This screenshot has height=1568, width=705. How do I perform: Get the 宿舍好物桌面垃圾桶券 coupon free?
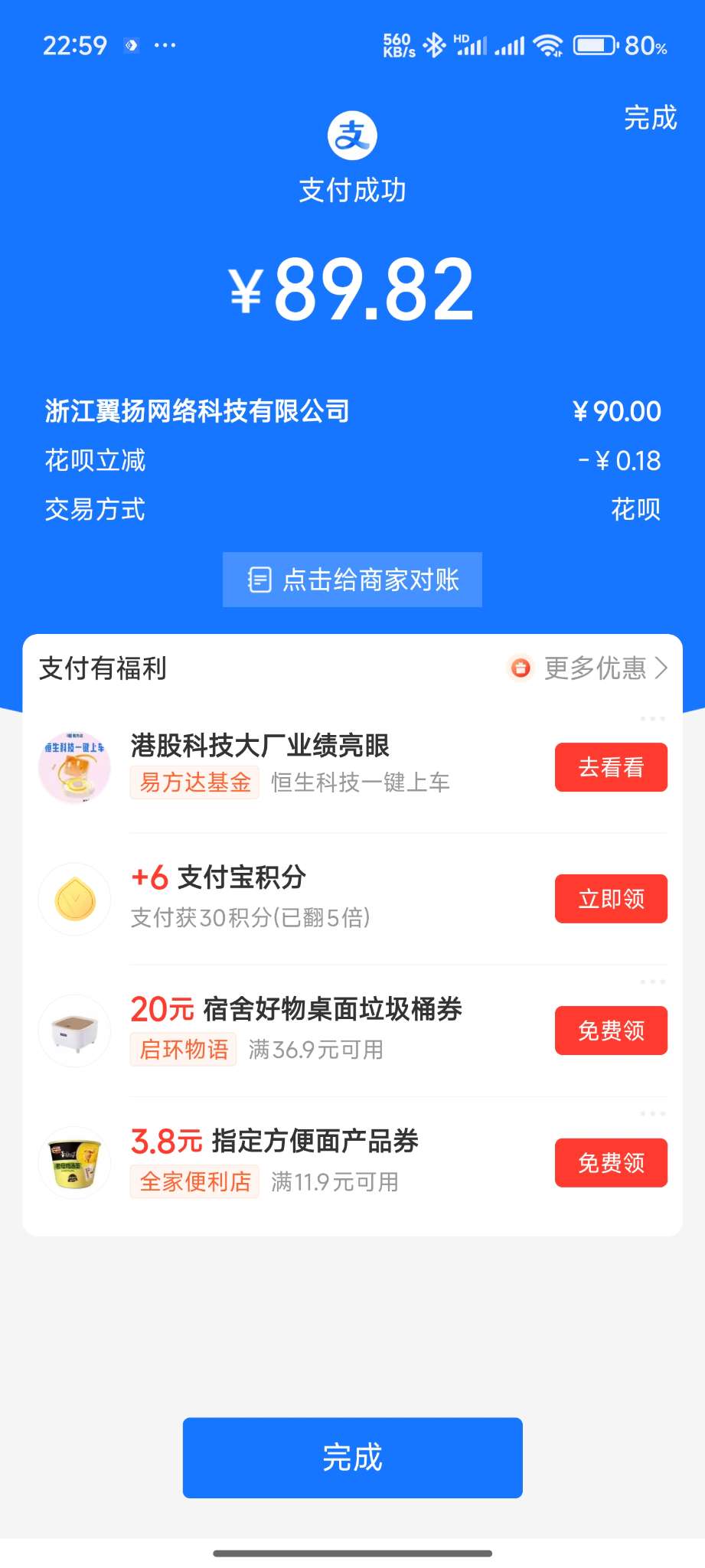tap(611, 1031)
